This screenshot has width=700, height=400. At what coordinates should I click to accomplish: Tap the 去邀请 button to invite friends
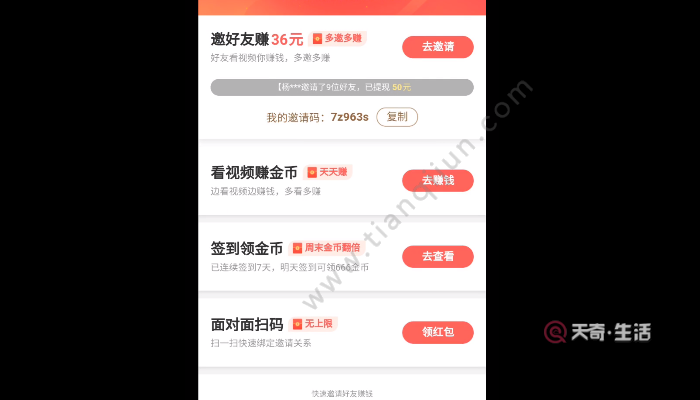click(x=437, y=47)
